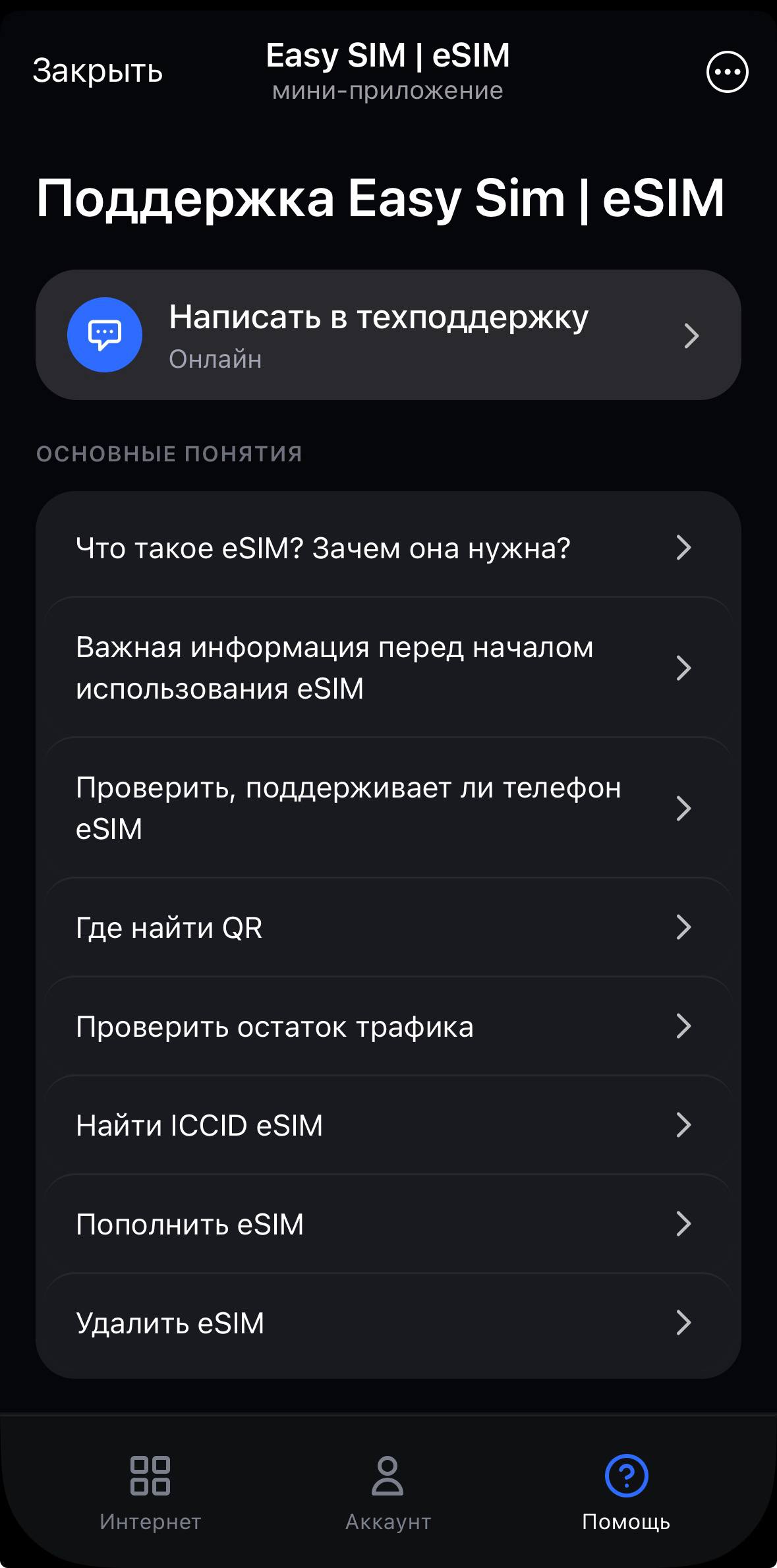The image size is (777, 1568).
Task: Open the chat support icon next to Написать в техподдержку
Action: point(105,334)
